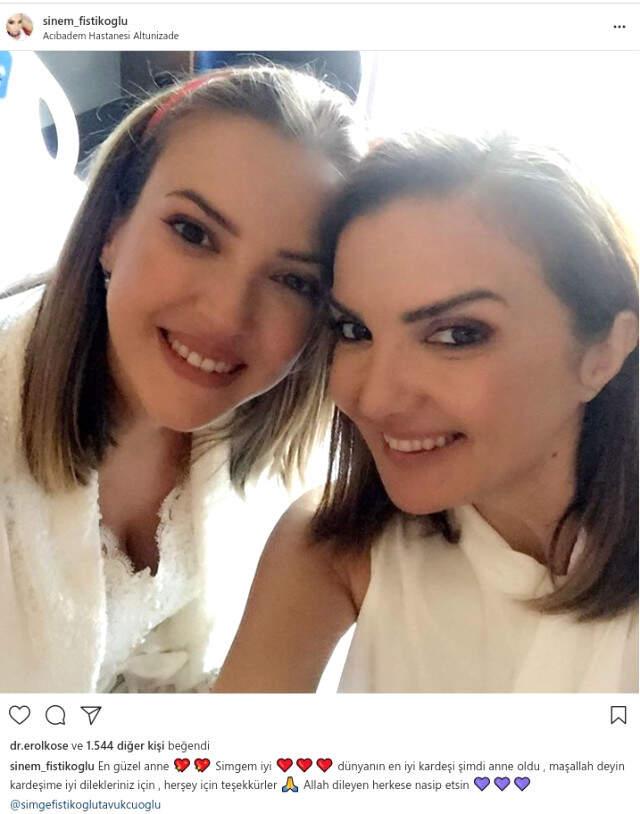
Task: Open the post photo
Action: point(320,370)
